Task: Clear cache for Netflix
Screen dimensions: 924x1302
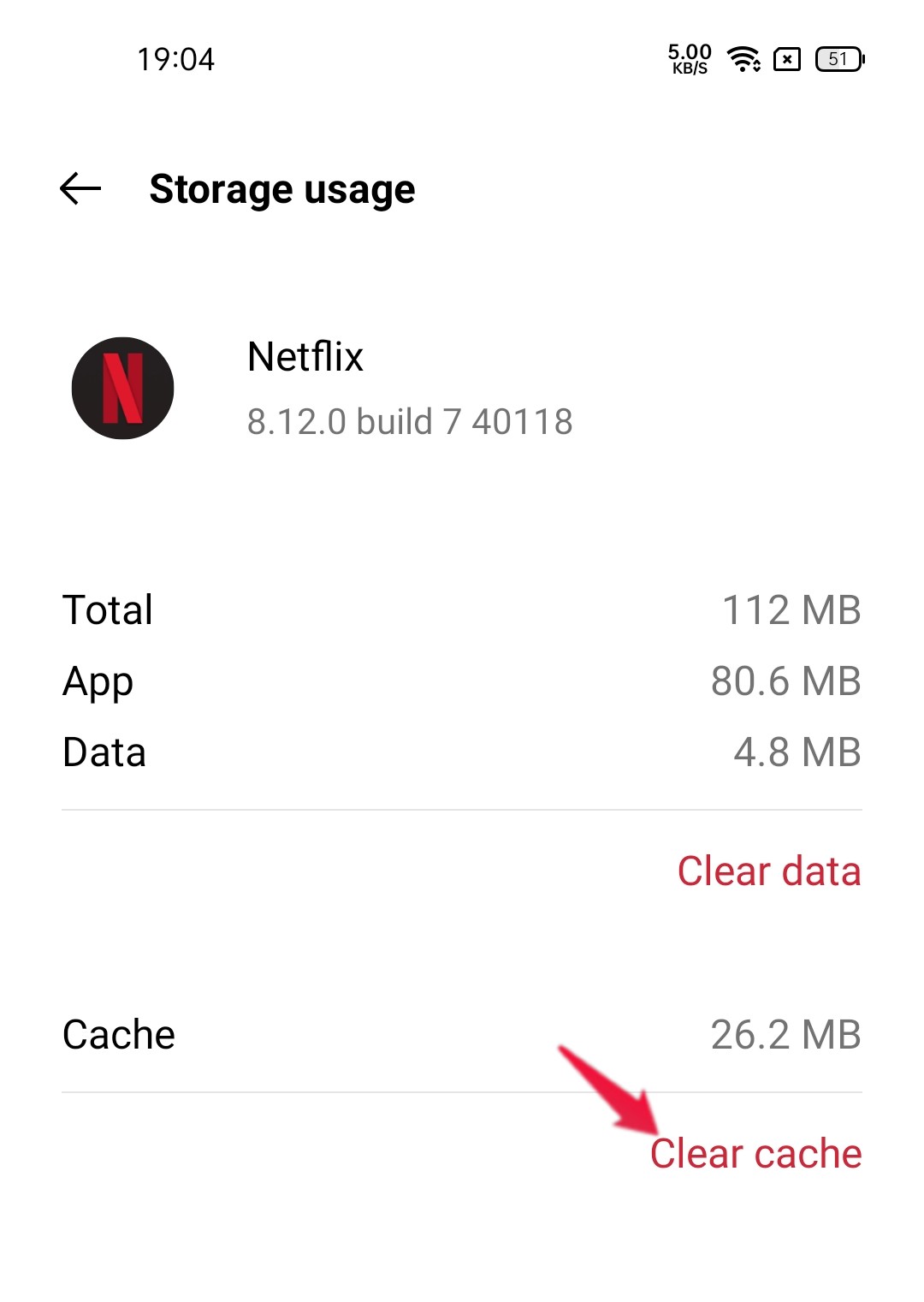Action: click(756, 1153)
